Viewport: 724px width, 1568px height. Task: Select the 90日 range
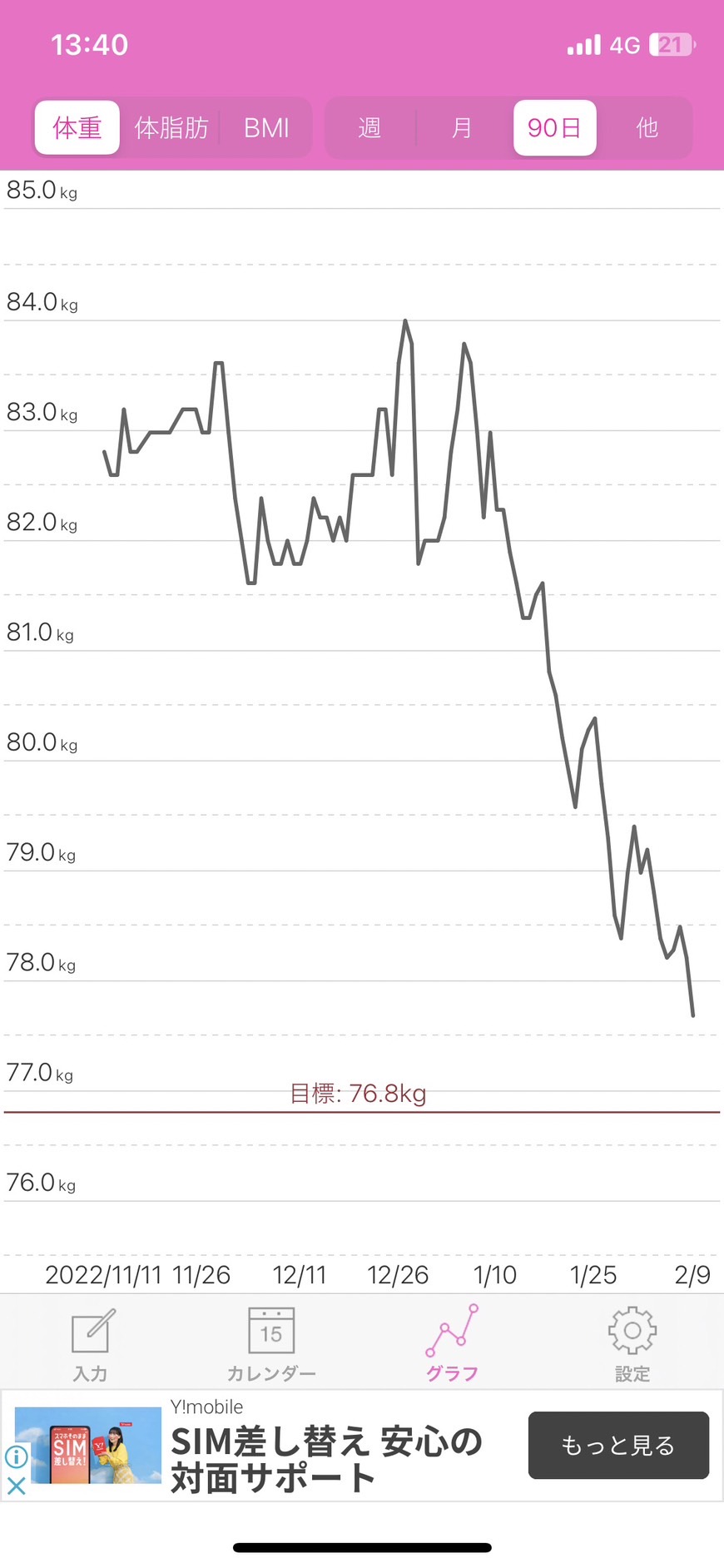coord(555,127)
